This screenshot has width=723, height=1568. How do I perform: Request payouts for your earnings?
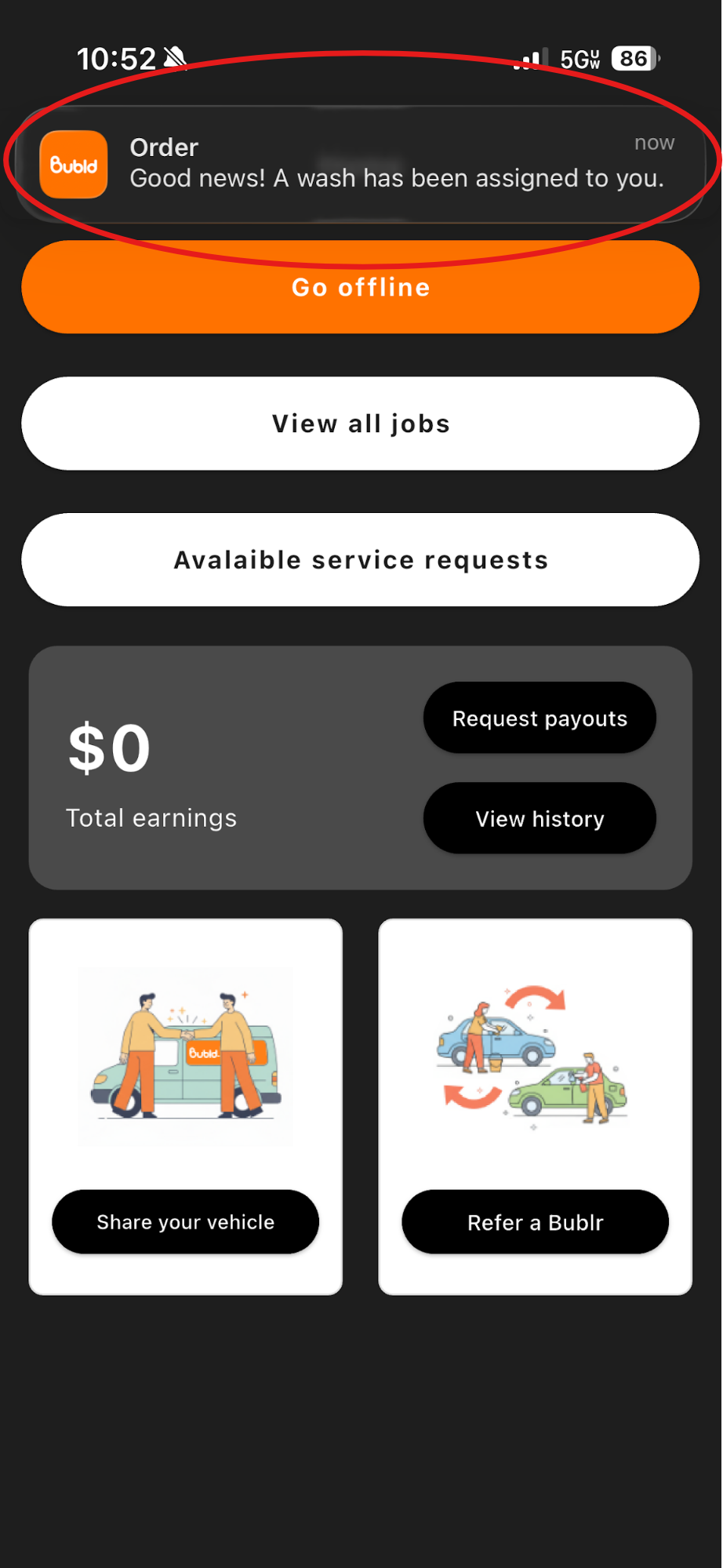(539, 718)
